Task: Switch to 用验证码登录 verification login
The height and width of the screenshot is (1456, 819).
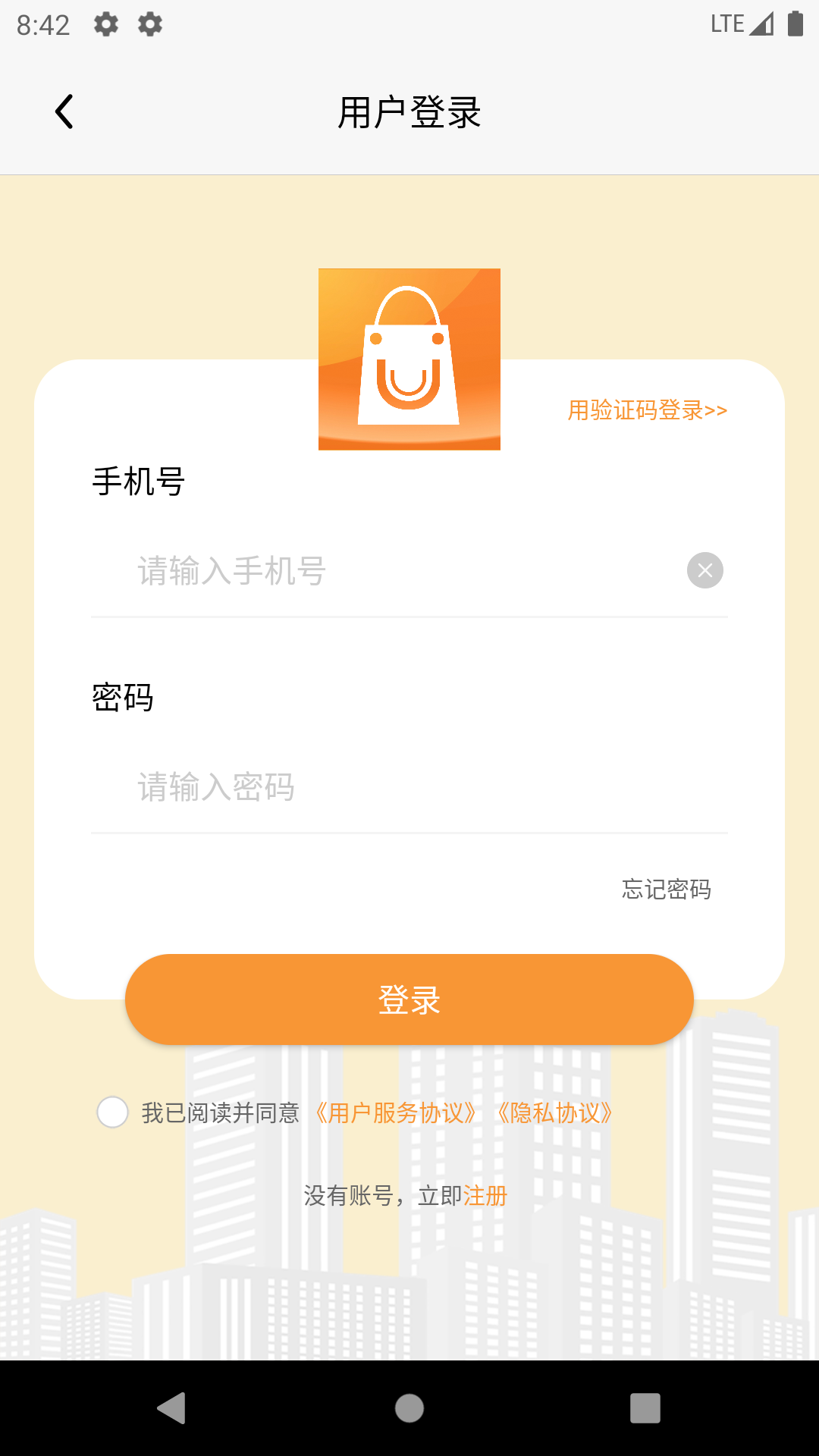Action: [647, 410]
